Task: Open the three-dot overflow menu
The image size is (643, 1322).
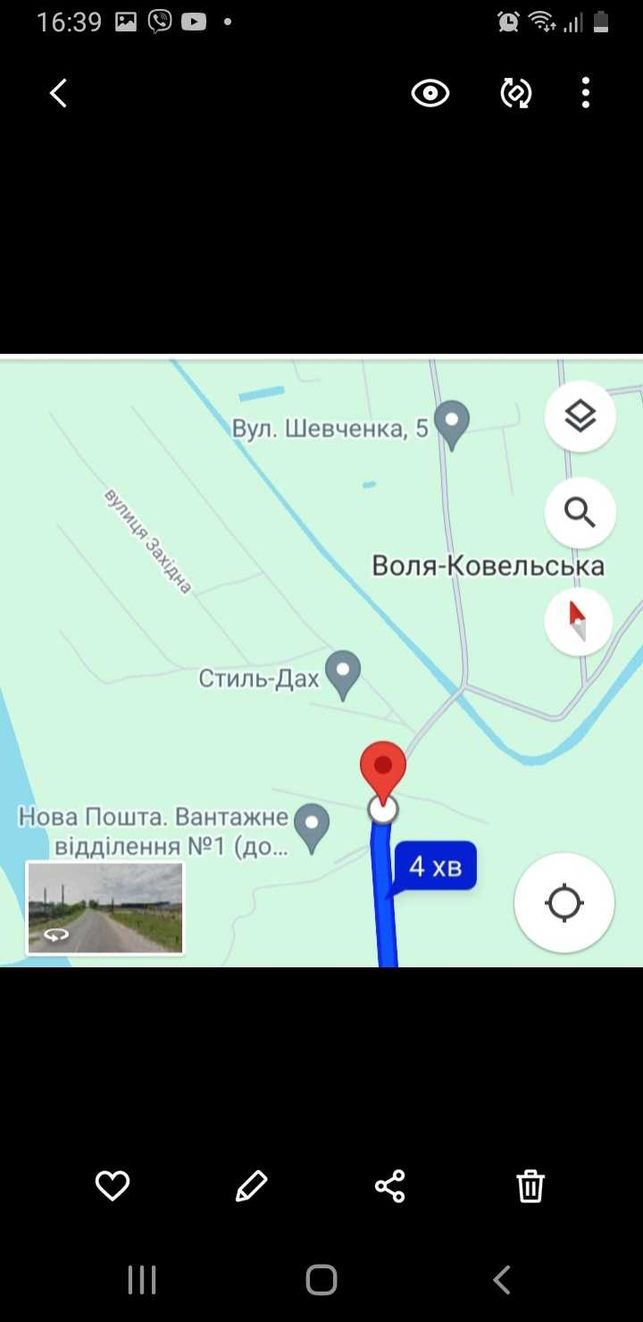Action: pos(586,93)
